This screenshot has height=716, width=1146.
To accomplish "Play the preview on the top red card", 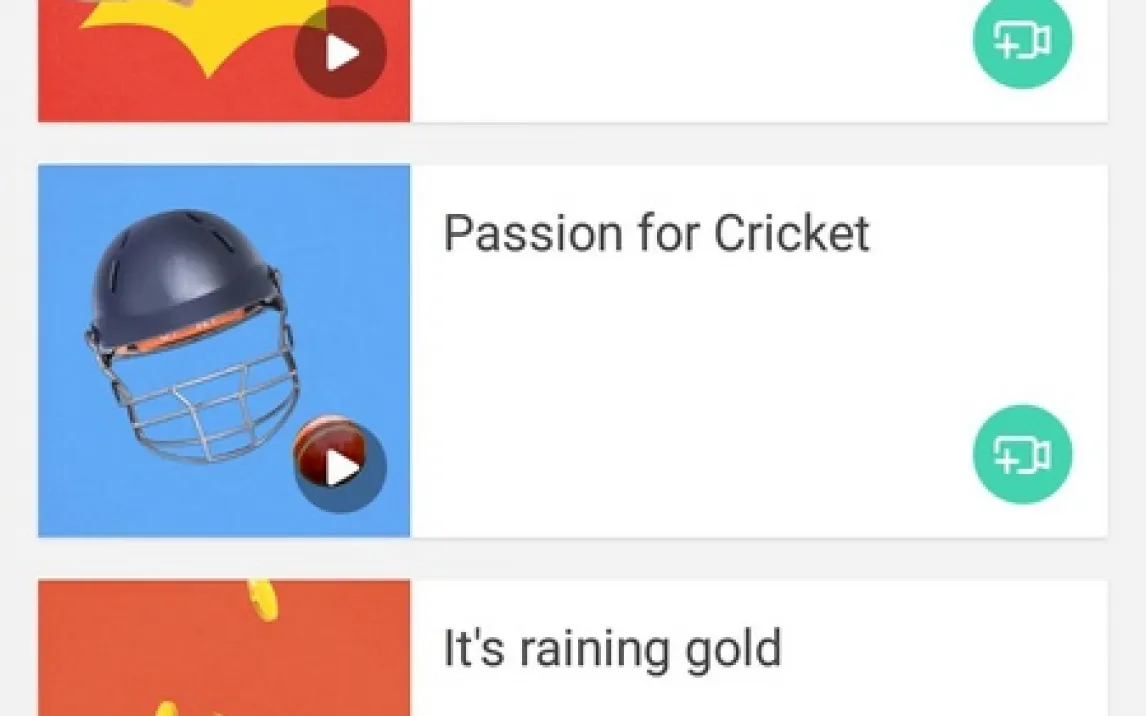I will coord(341,52).
